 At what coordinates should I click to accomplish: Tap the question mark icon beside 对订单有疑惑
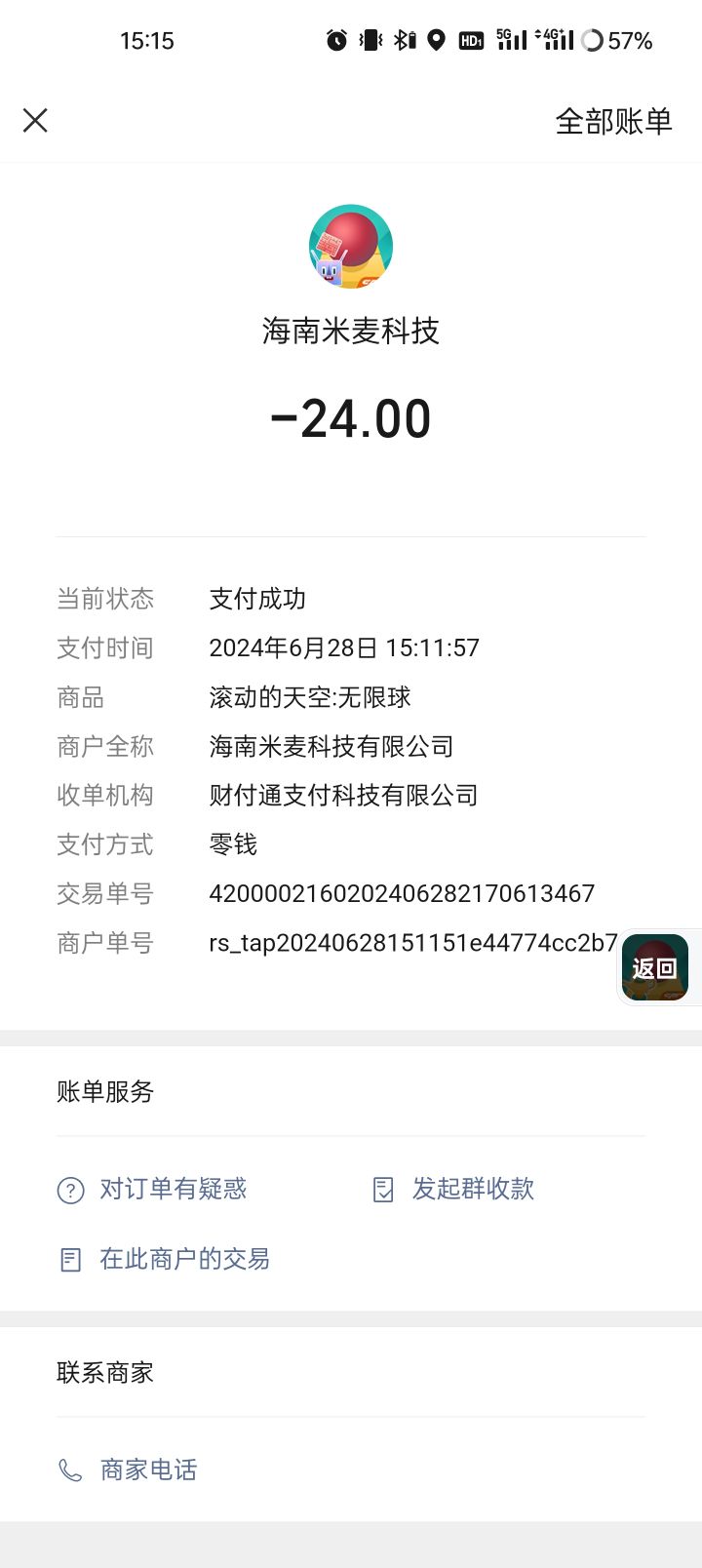click(x=69, y=1189)
